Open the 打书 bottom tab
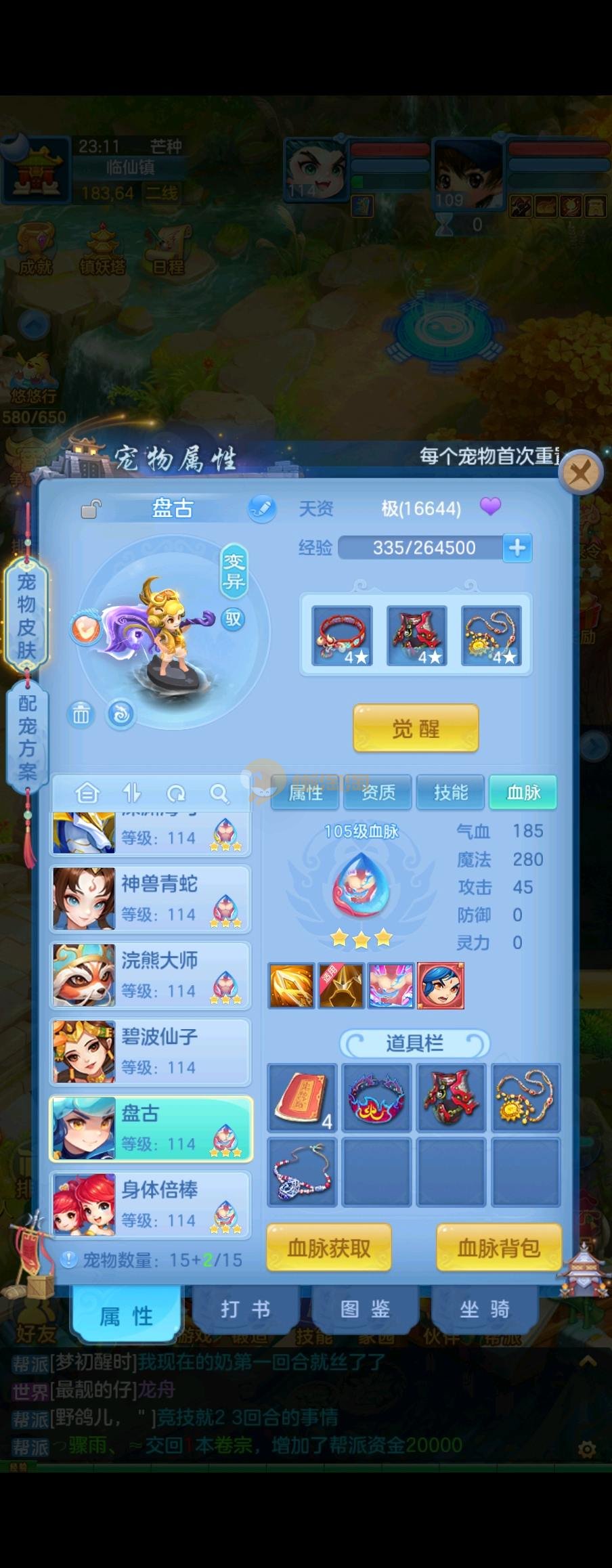 pyautogui.click(x=245, y=1309)
